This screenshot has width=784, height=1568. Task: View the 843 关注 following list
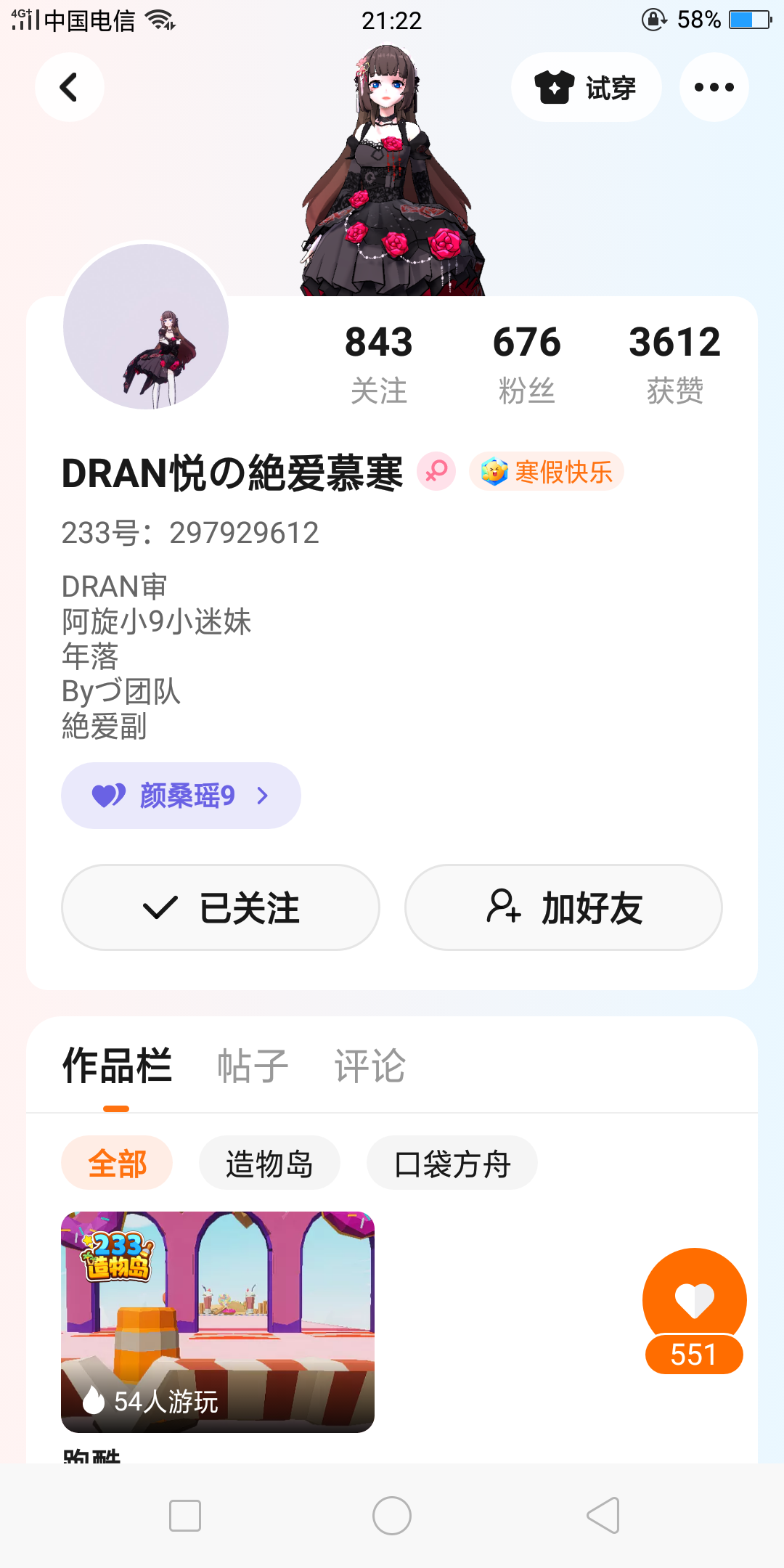click(x=378, y=363)
